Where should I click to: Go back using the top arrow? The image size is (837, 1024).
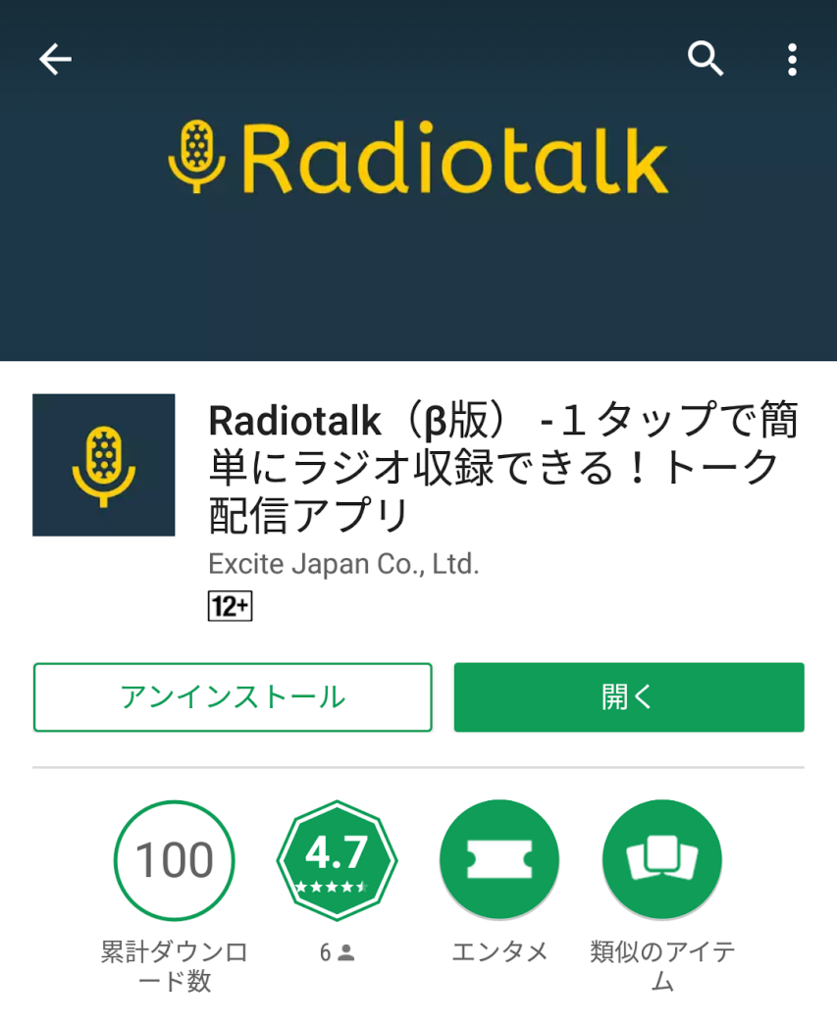[55, 61]
